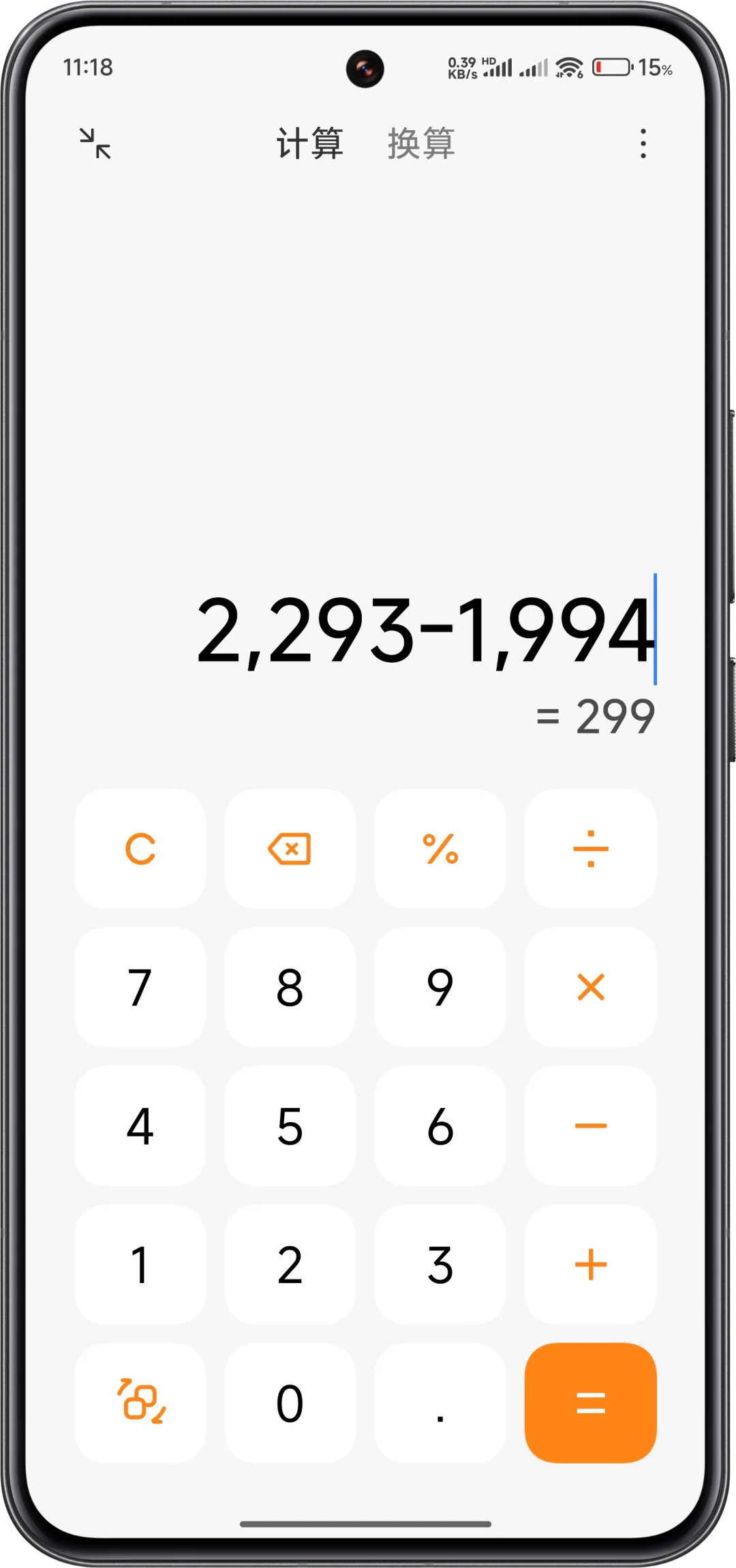
Task: Select the 计算 calculator tab
Action: (309, 144)
